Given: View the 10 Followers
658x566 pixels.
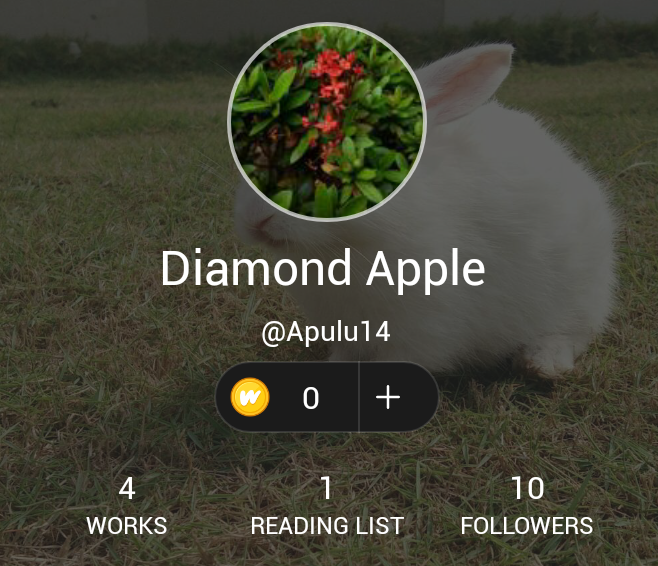Looking at the screenshot, I should [x=527, y=506].
